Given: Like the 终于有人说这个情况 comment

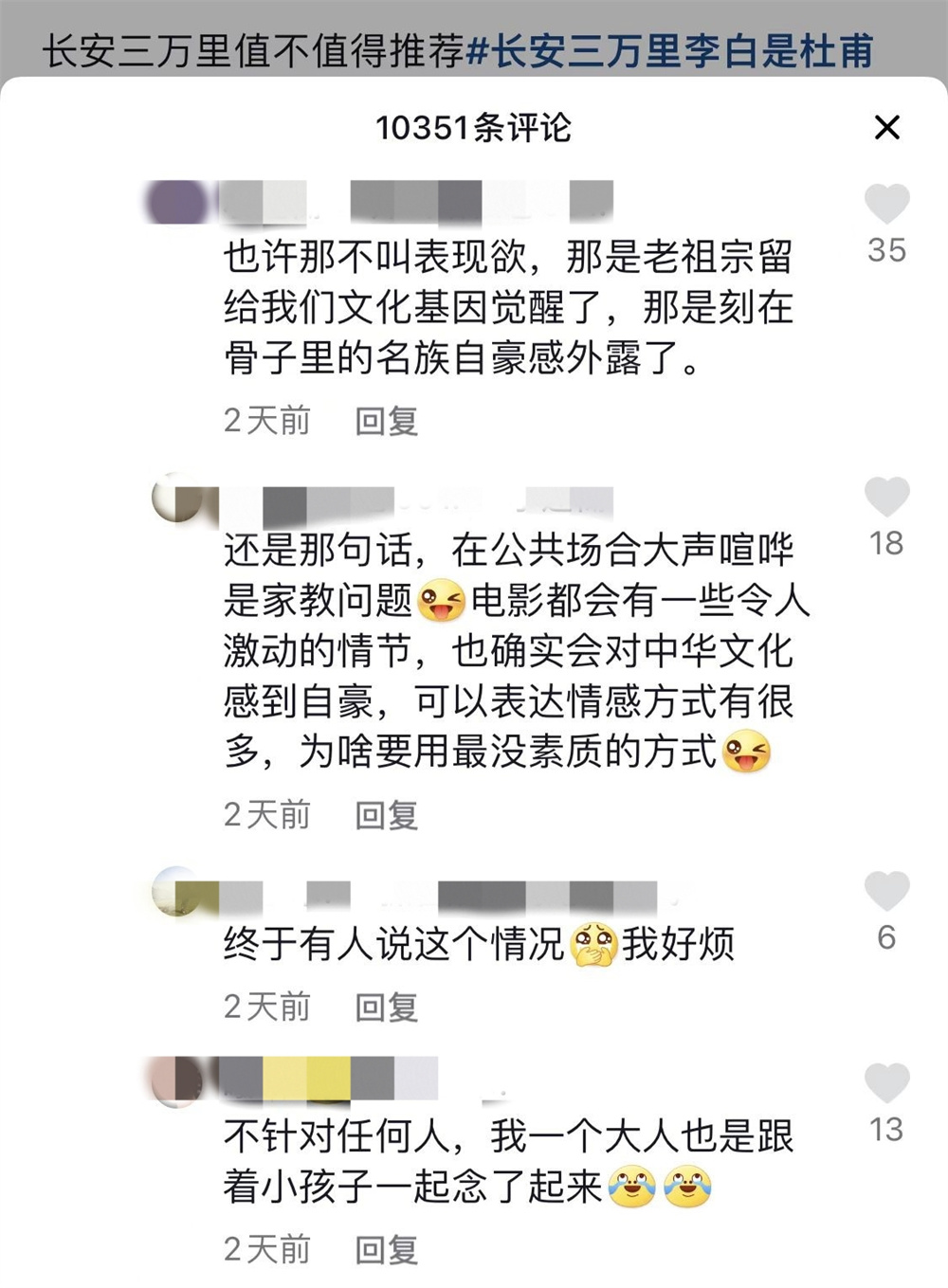Looking at the screenshot, I should (x=886, y=892).
